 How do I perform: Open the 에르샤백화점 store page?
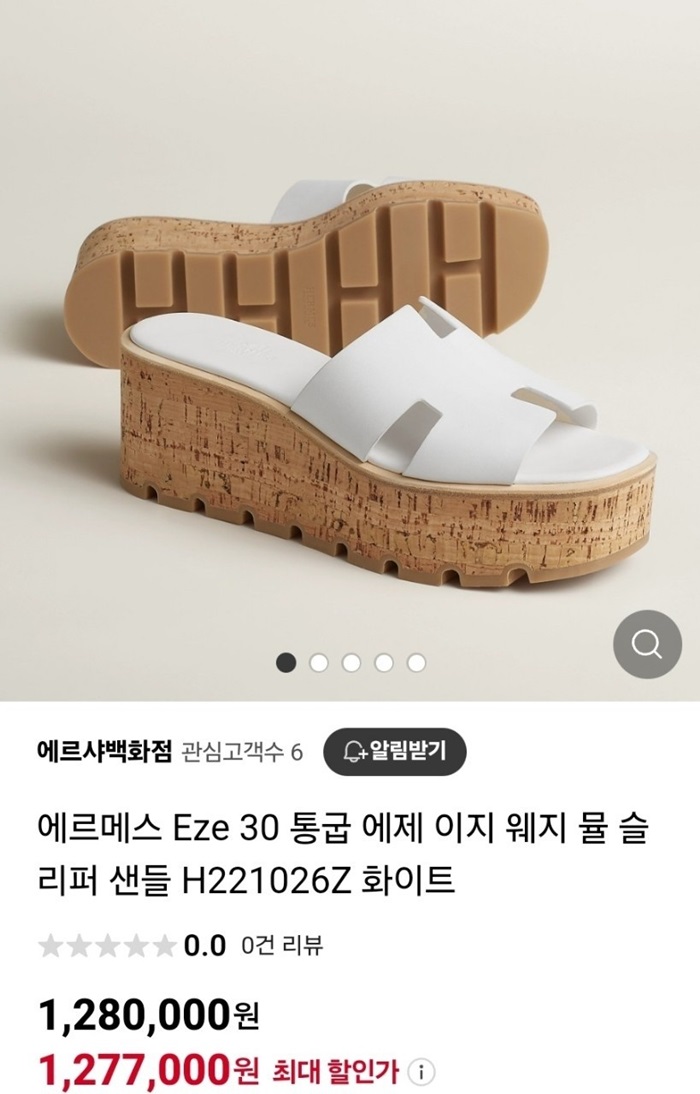pyautogui.click(x=104, y=751)
